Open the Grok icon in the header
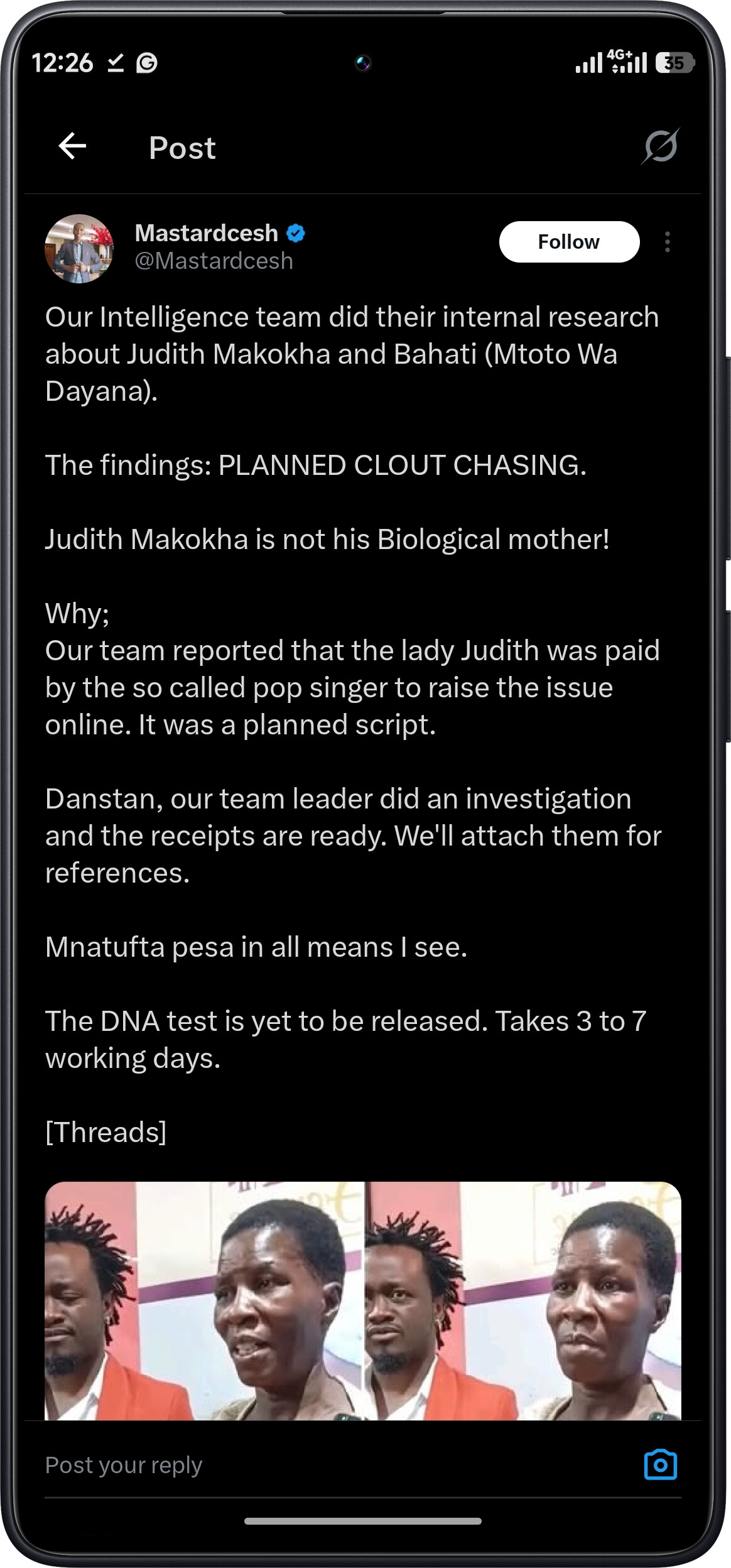The width and height of the screenshot is (731, 1568). click(x=661, y=146)
